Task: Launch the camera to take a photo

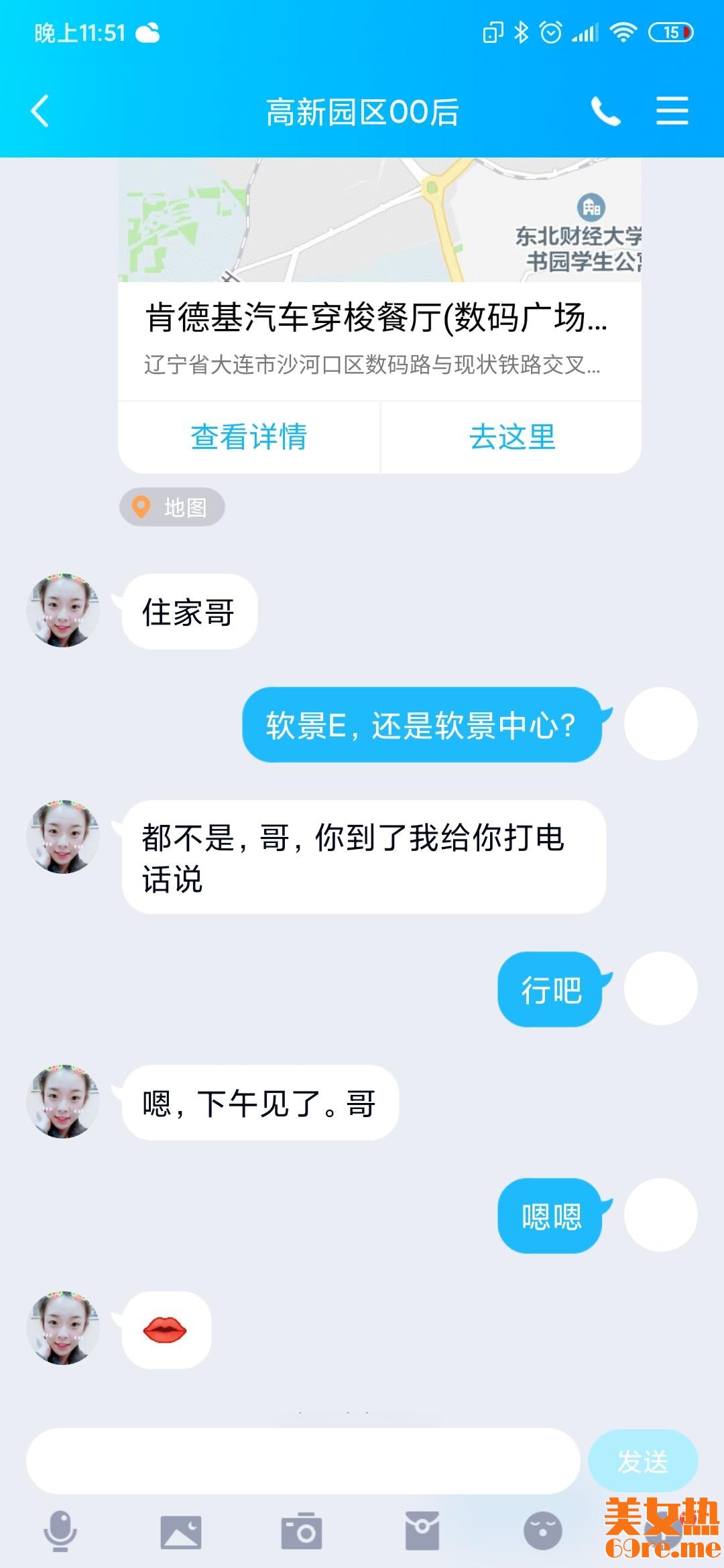Action: point(302,1532)
